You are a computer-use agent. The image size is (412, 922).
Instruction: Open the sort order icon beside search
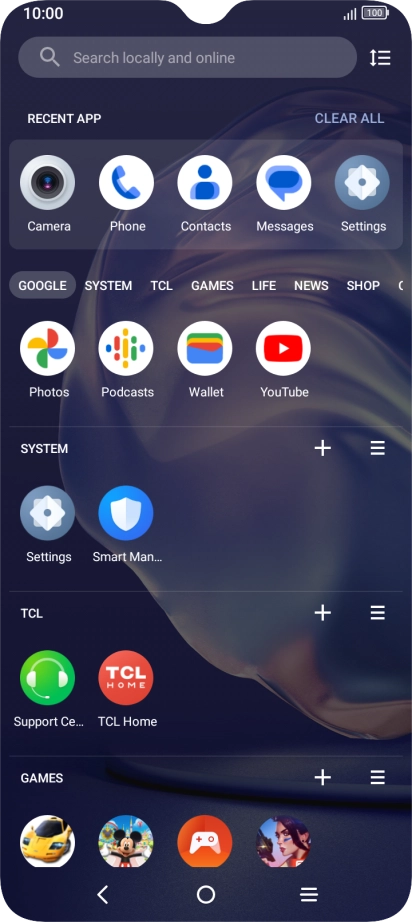pyautogui.click(x=380, y=58)
